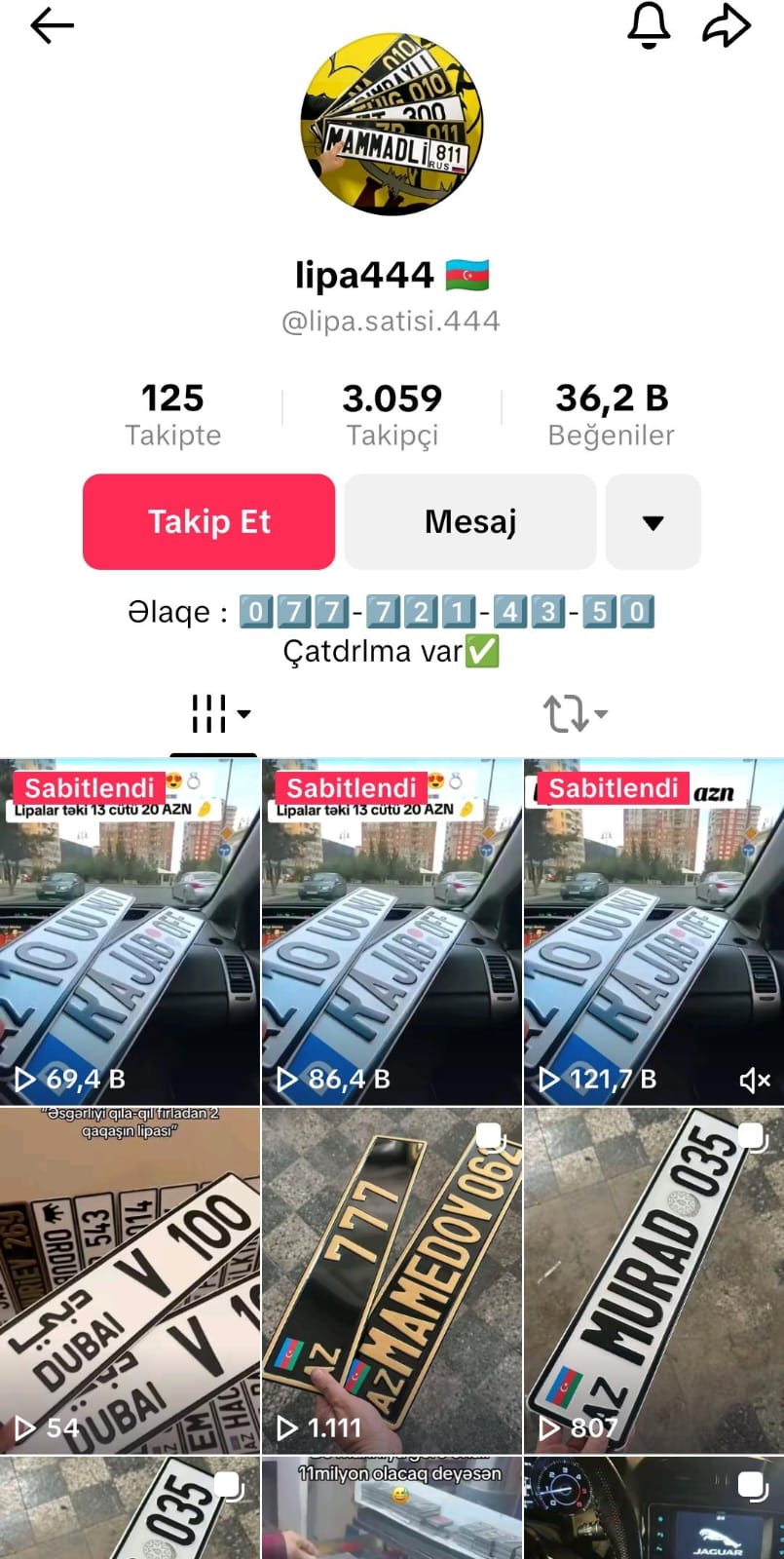Share this profile via arrow icon
Screen dimensions: 784x1559
click(727, 26)
